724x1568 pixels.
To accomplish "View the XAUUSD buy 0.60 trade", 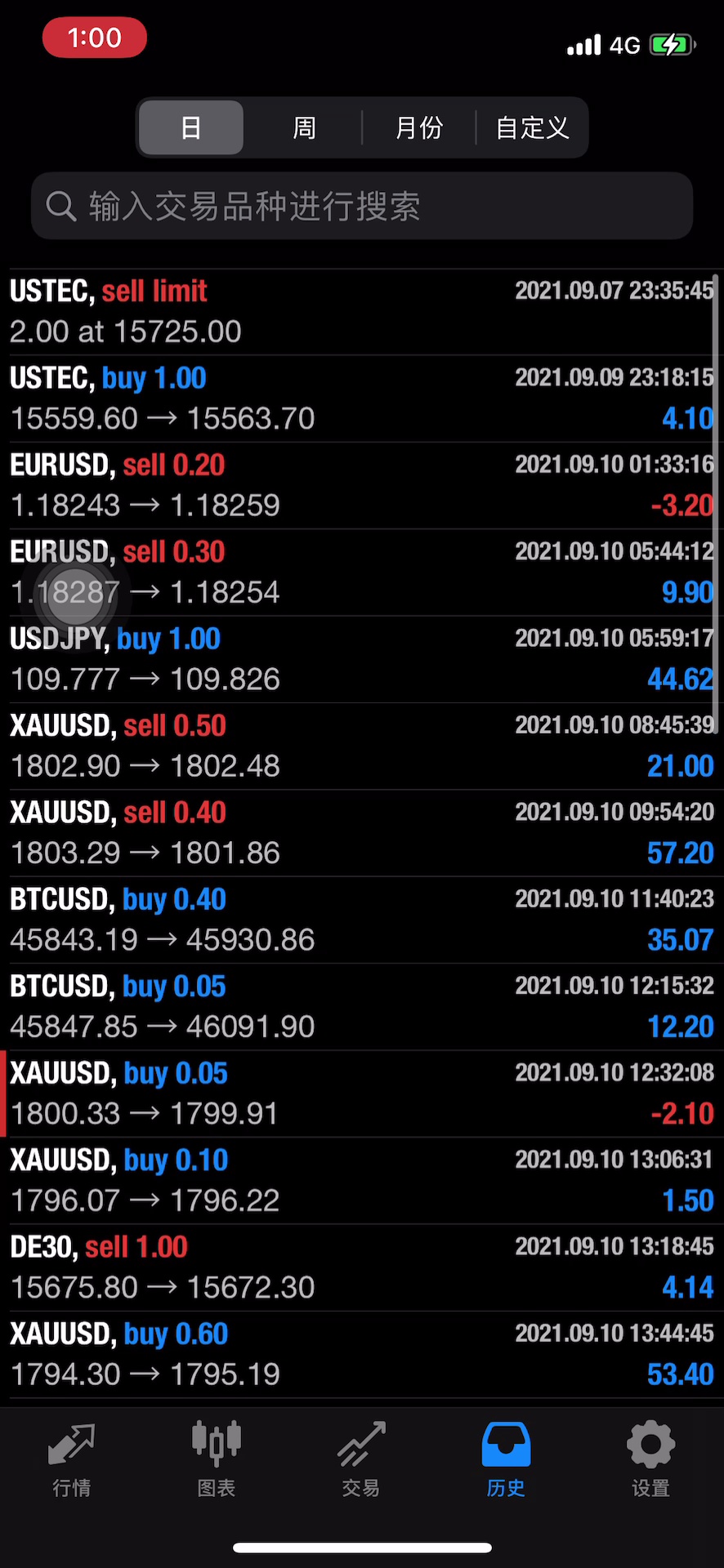I will click(x=362, y=1354).
